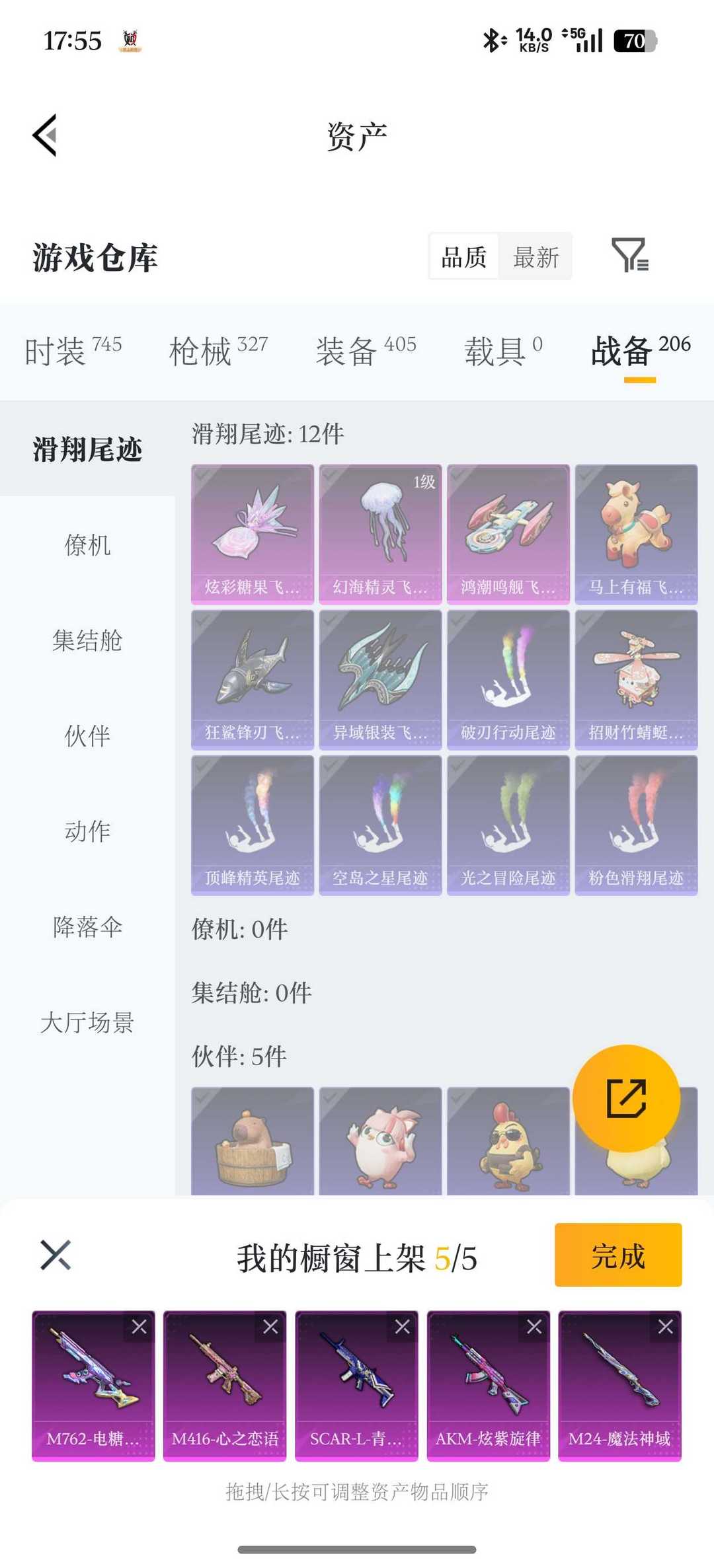Screen dimensions: 714x1568
Task: Jump to the 降落伞 category
Action: coord(87,926)
